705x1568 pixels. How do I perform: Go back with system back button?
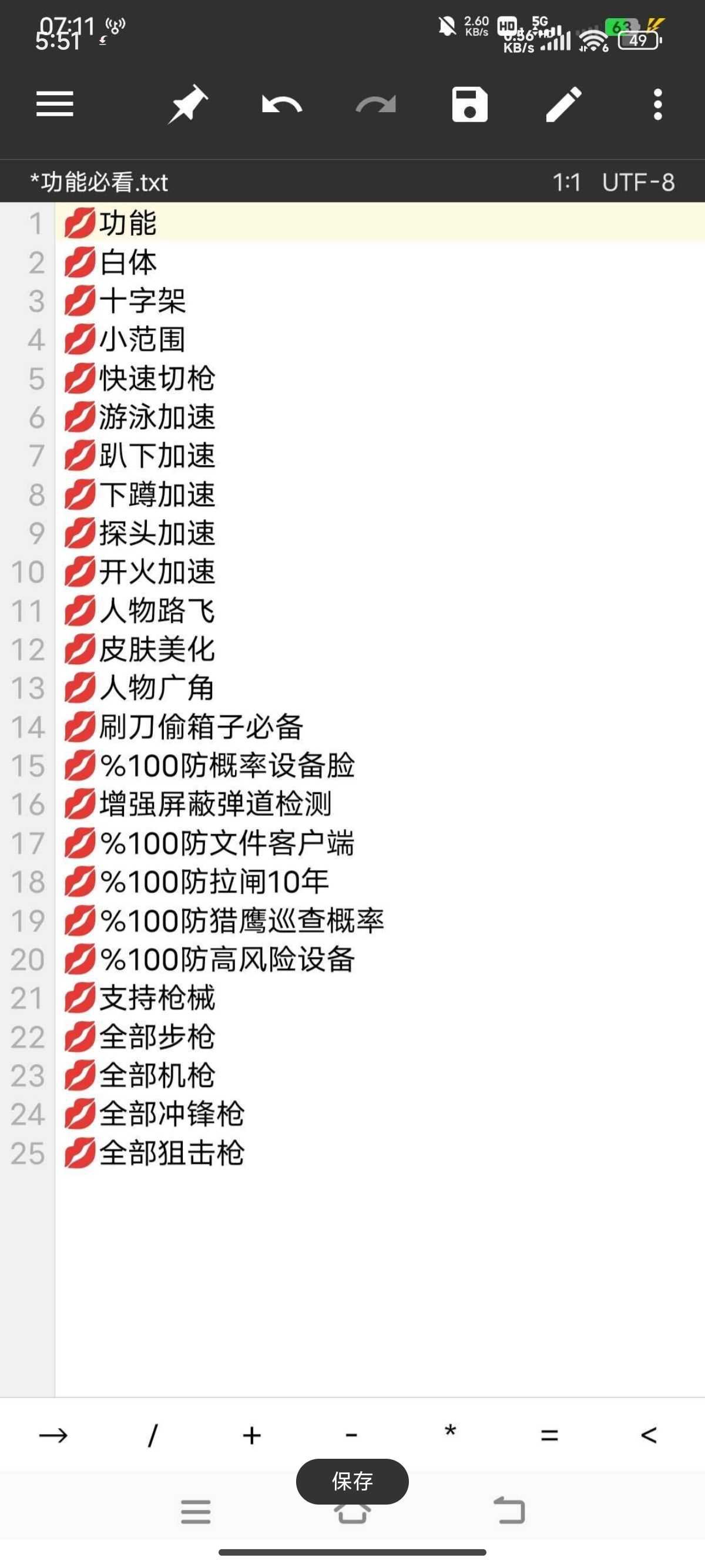tap(509, 1512)
